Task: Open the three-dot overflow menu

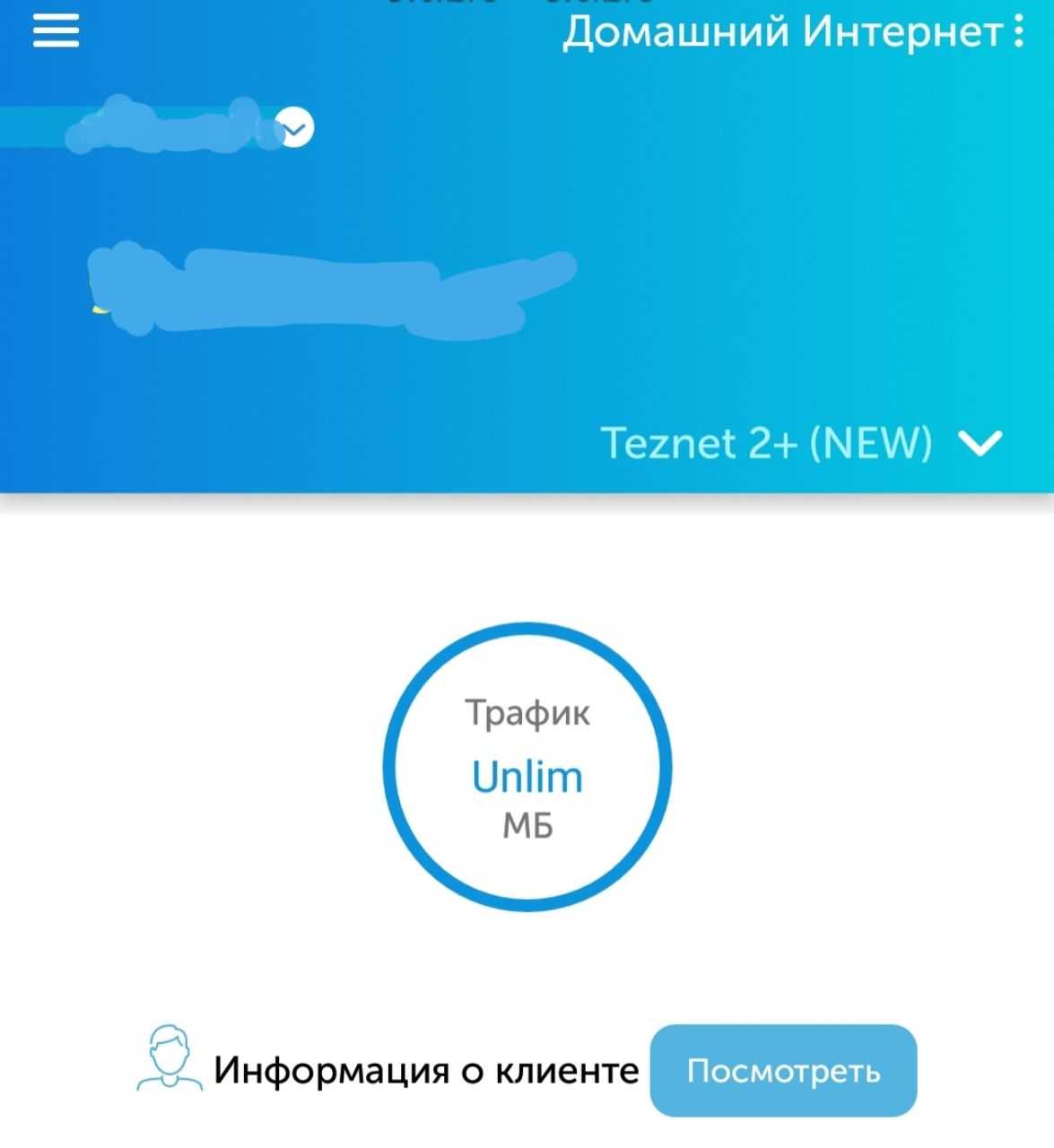Action: tap(1017, 32)
